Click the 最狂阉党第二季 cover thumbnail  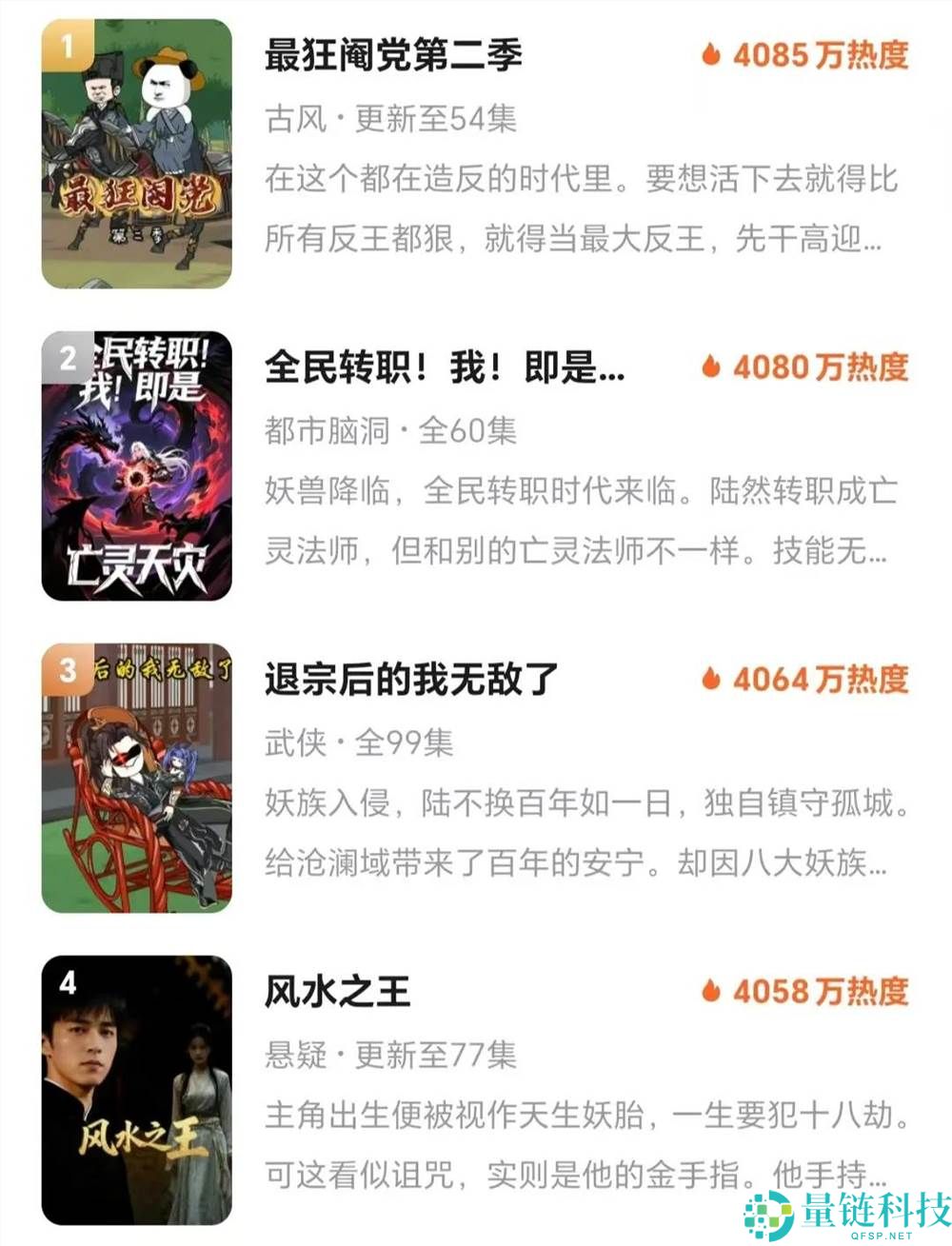pos(136,155)
